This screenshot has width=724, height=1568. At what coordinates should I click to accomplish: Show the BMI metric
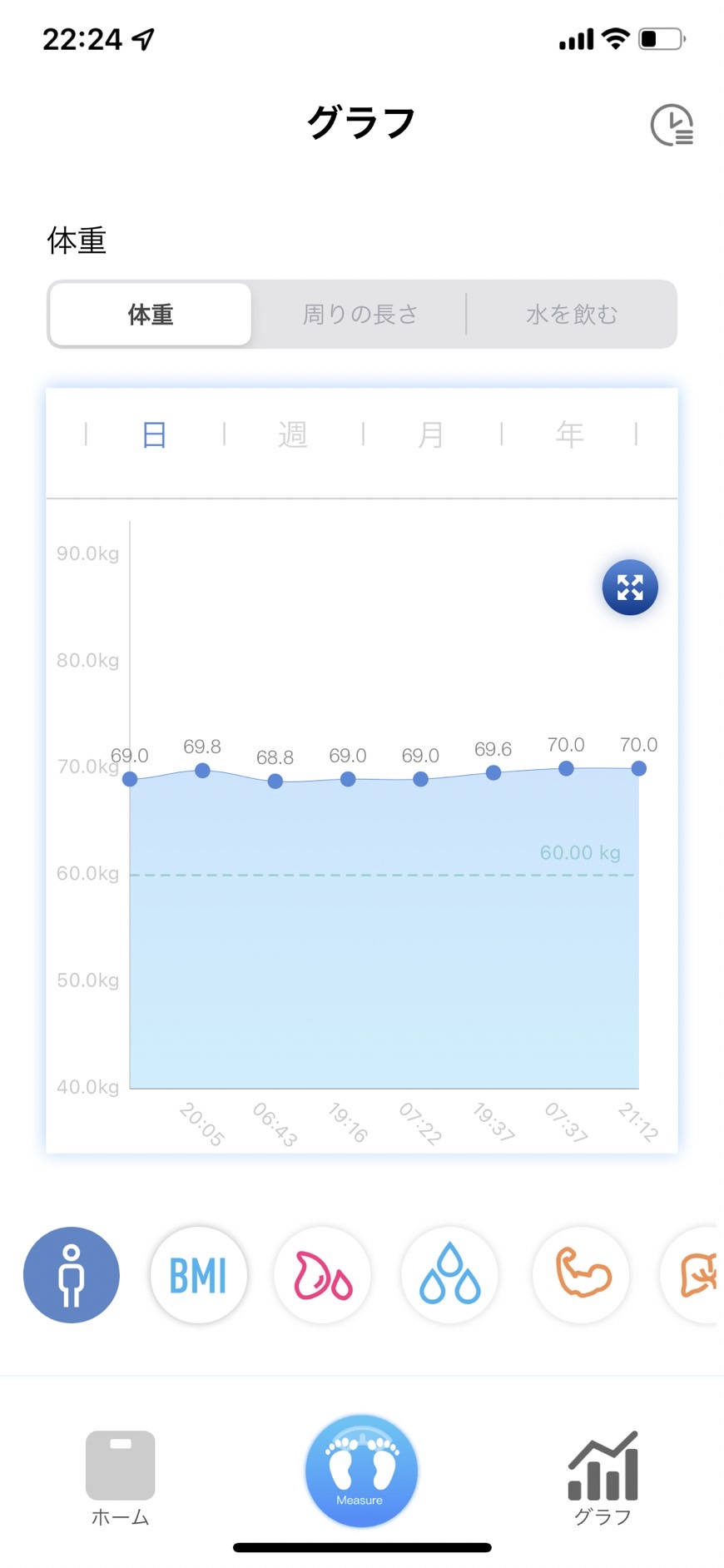(x=198, y=1275)
